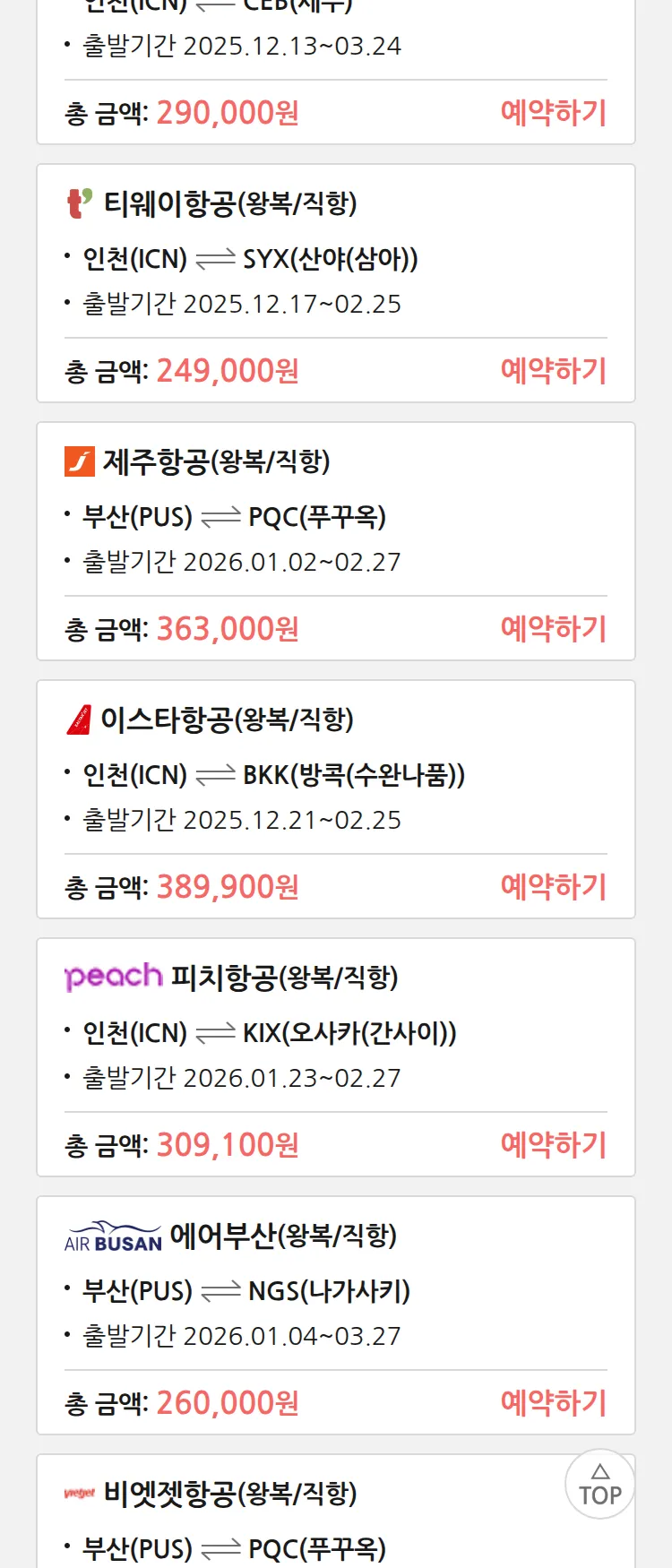Image resolution: width=672 pixels, height=1568 pixels.
Task: Reserve the 에어부산 Nagasaki flight
Action: [x=553, y=1403]
